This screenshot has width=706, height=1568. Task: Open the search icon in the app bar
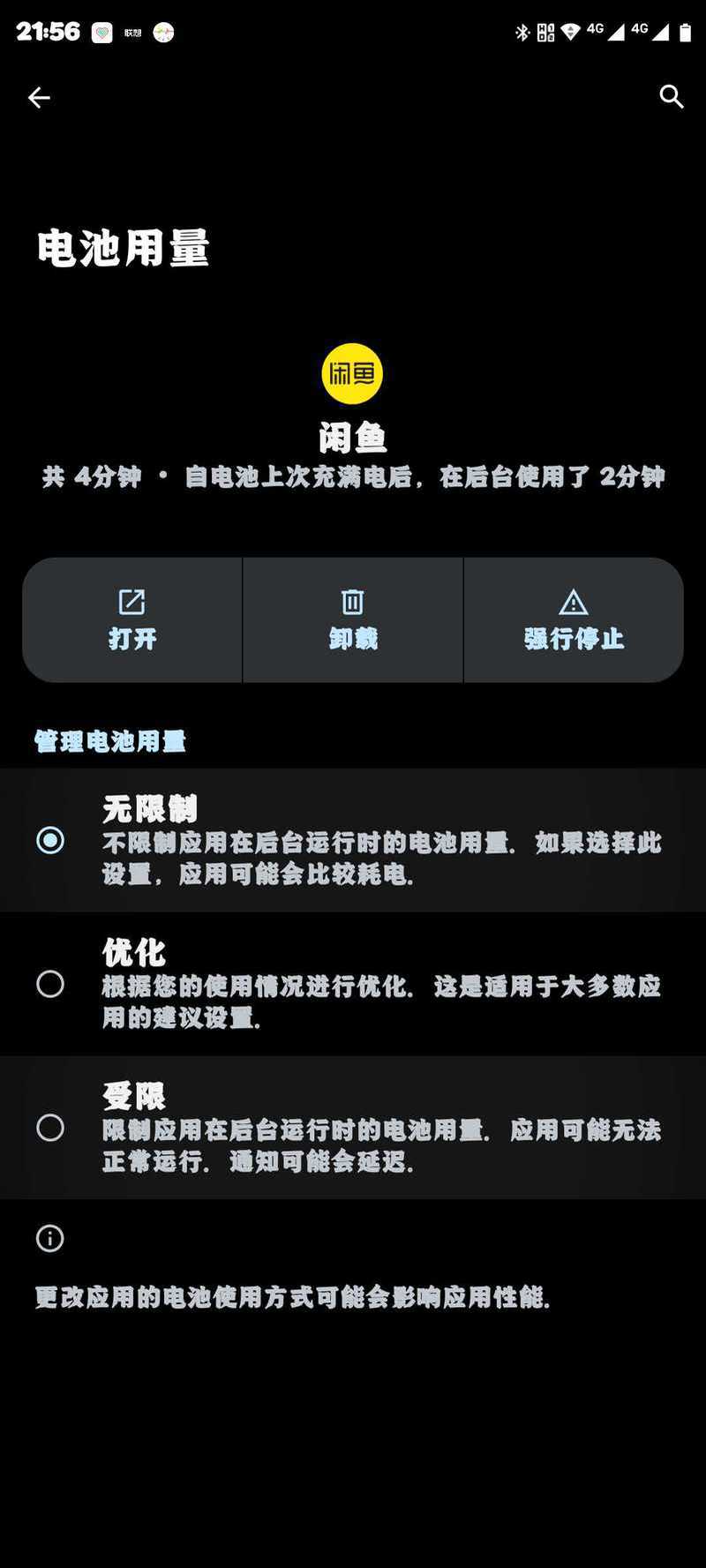pos(672,97)
